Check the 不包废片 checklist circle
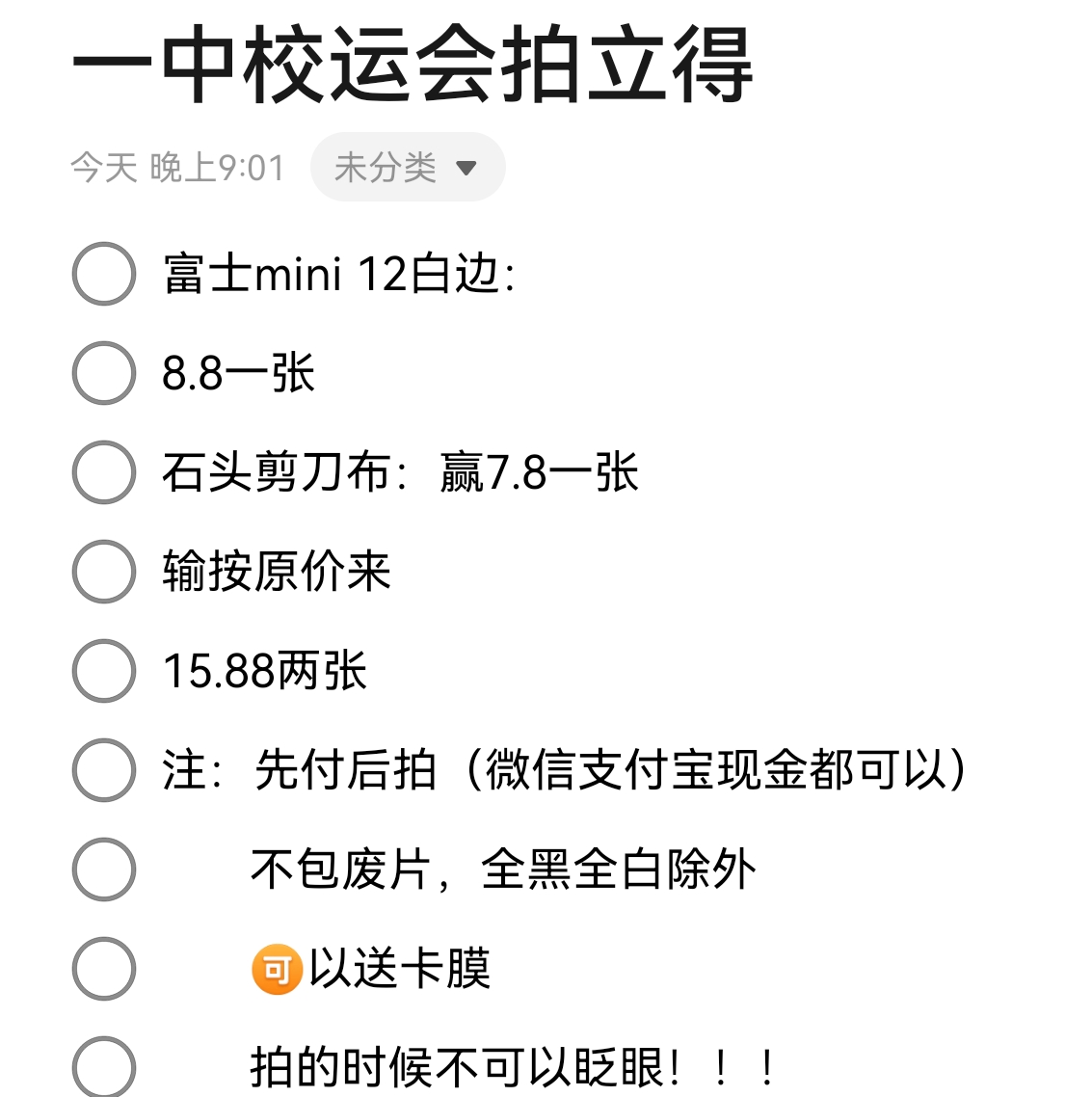Image resolution: width=1092 pixels, height=1097 pixels. [x=103, y=870]
